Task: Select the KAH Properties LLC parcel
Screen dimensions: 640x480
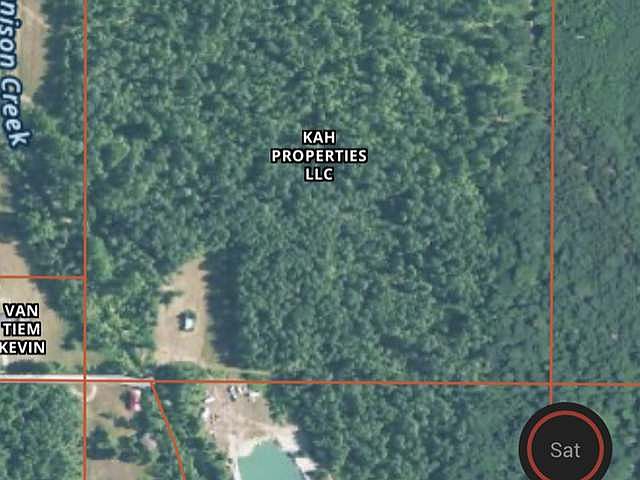Action: [319, 156]
